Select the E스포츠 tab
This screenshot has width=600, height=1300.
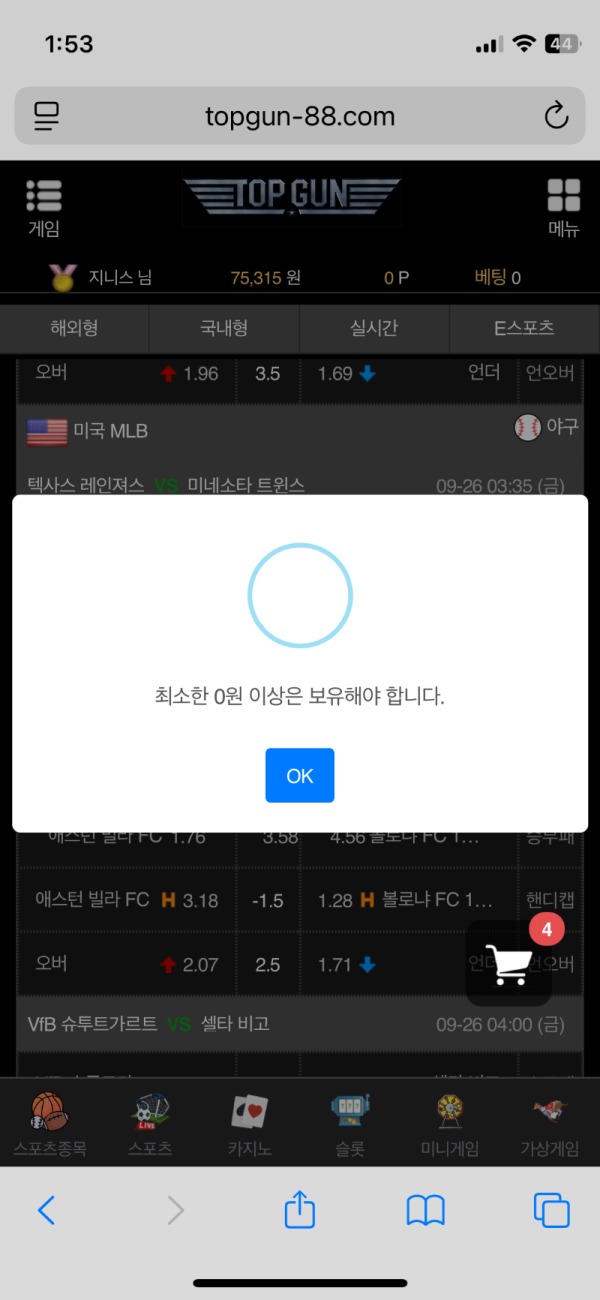pyautogui.click(x=524, y=328)
